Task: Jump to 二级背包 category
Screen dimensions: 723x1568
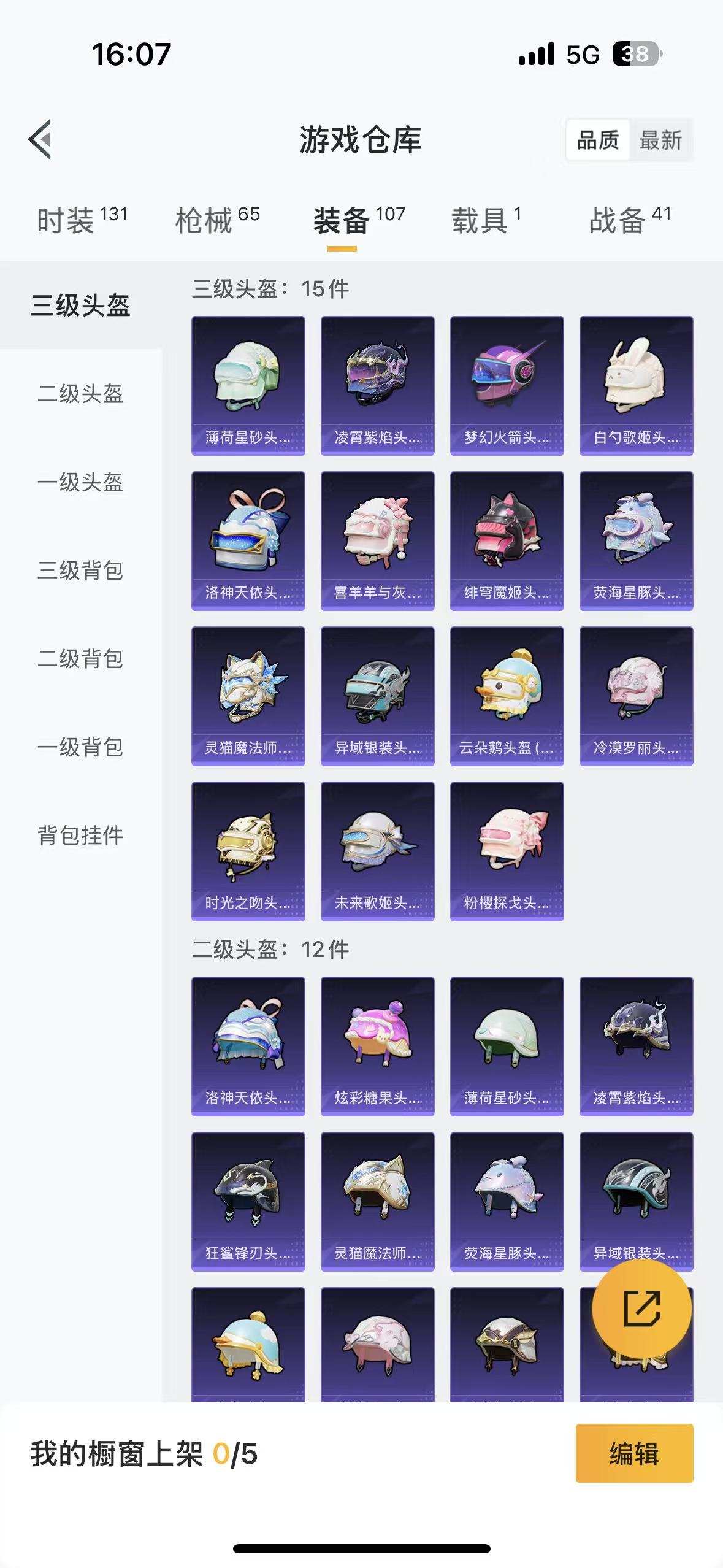Action: [80, 659]
